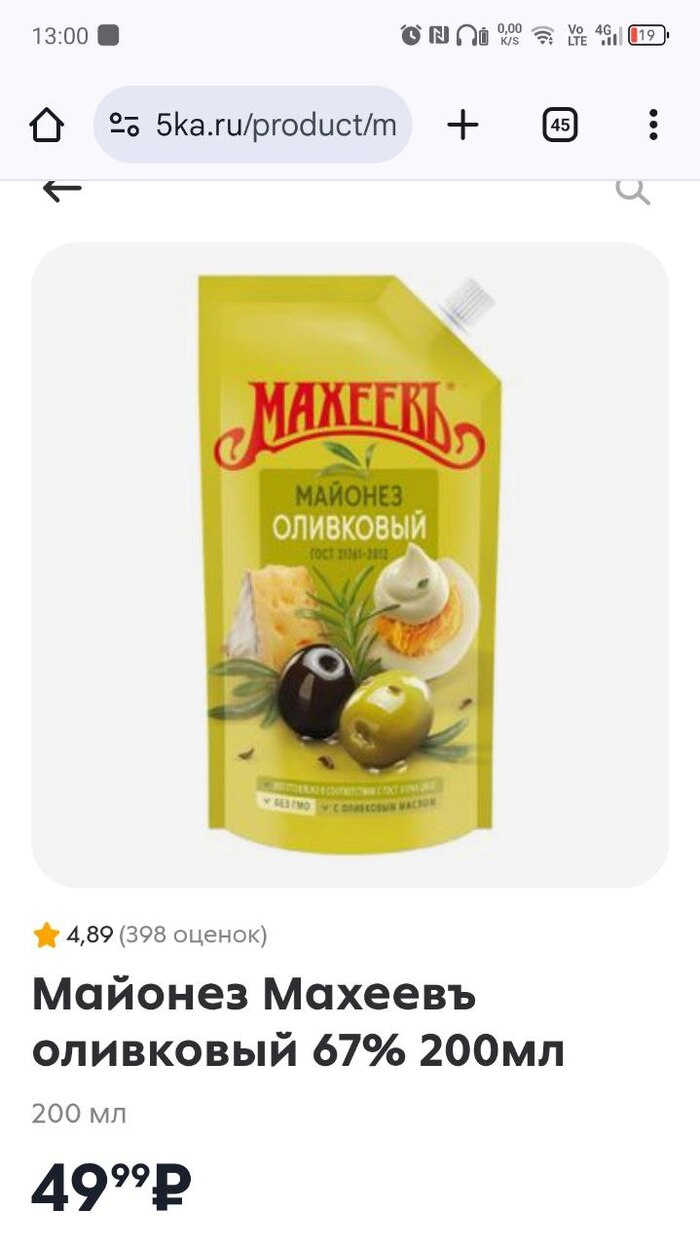
Task: Show the 45 open tabs
Action: [x=560, y=126]
